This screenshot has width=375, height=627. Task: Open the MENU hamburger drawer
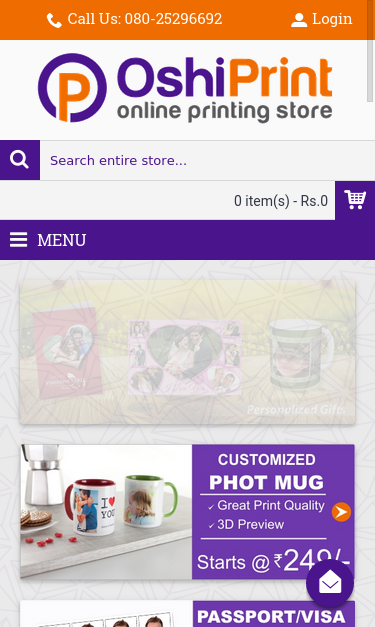pos(48,240)
